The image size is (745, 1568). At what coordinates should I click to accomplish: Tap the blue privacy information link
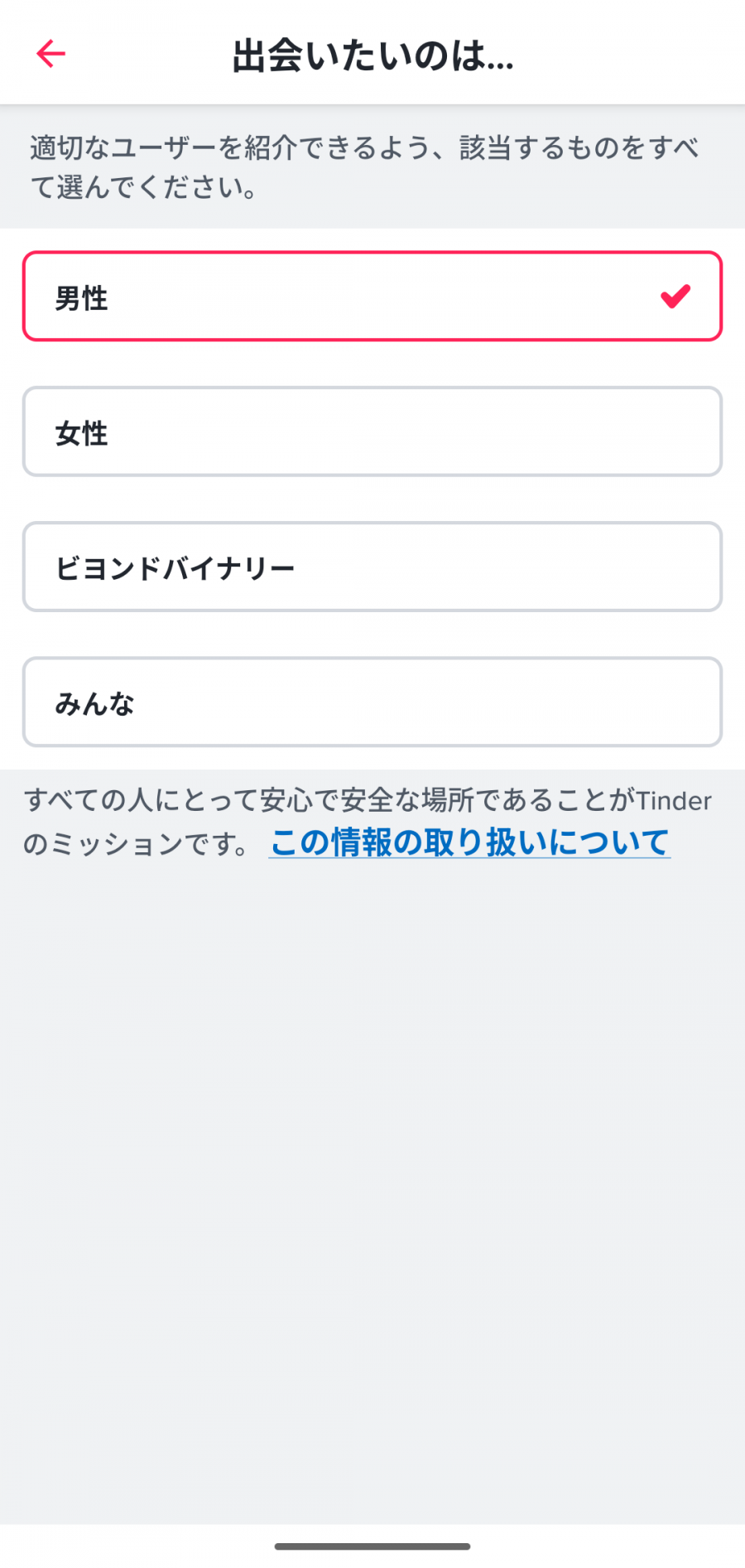click(x=469, y=841)
